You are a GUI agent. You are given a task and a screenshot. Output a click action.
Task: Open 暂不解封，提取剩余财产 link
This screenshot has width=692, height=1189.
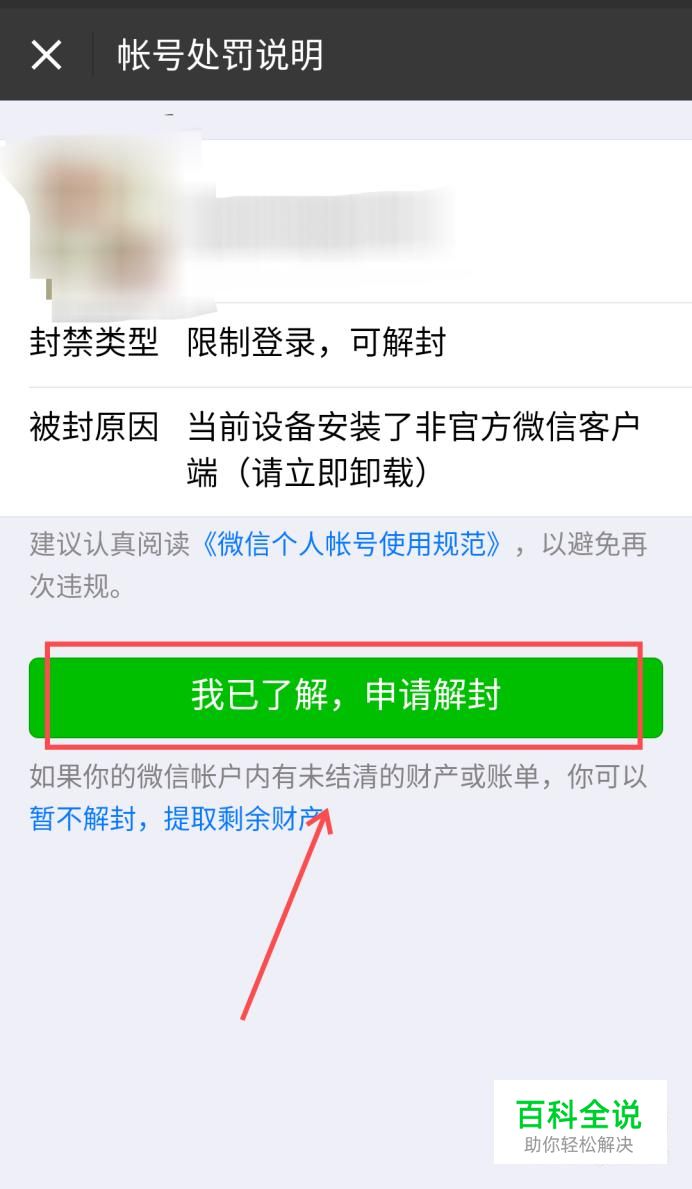click(x=177, y=819)
